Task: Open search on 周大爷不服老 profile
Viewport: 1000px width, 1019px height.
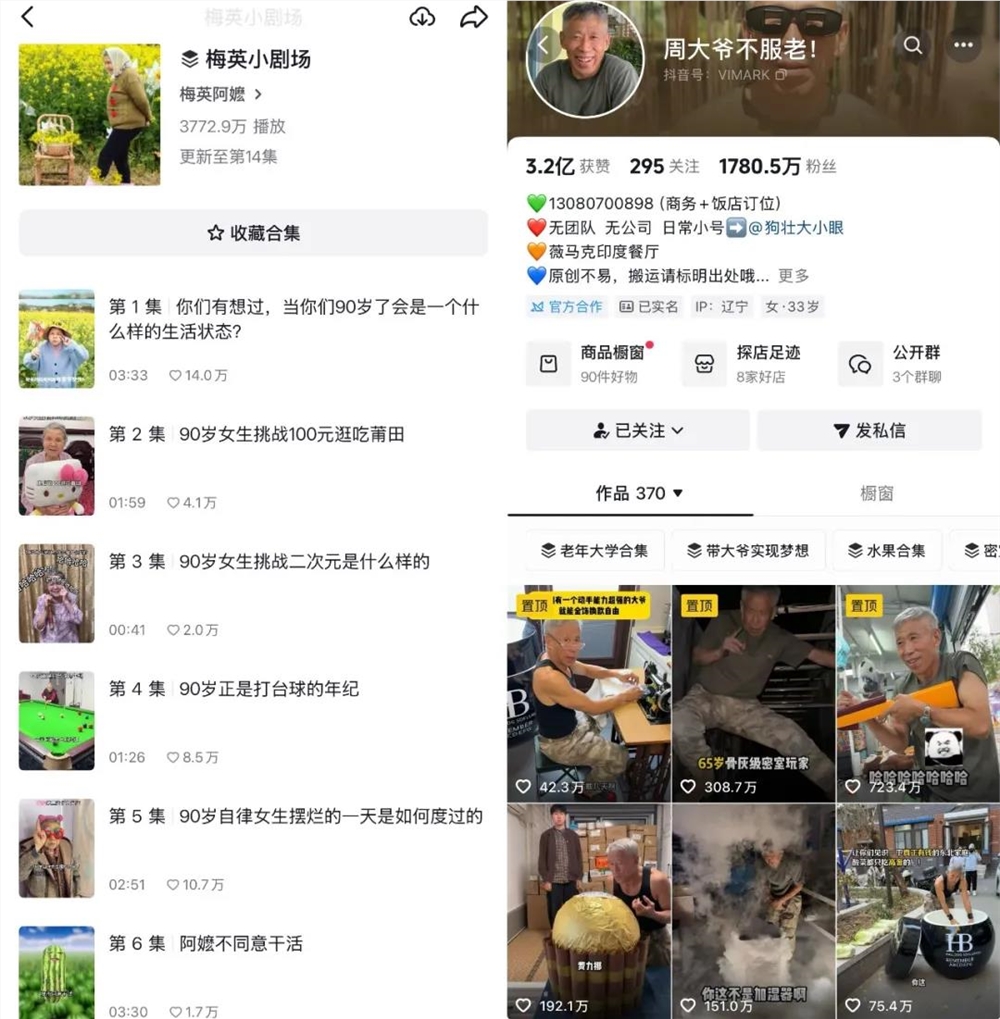Action: tap(913, 45)
